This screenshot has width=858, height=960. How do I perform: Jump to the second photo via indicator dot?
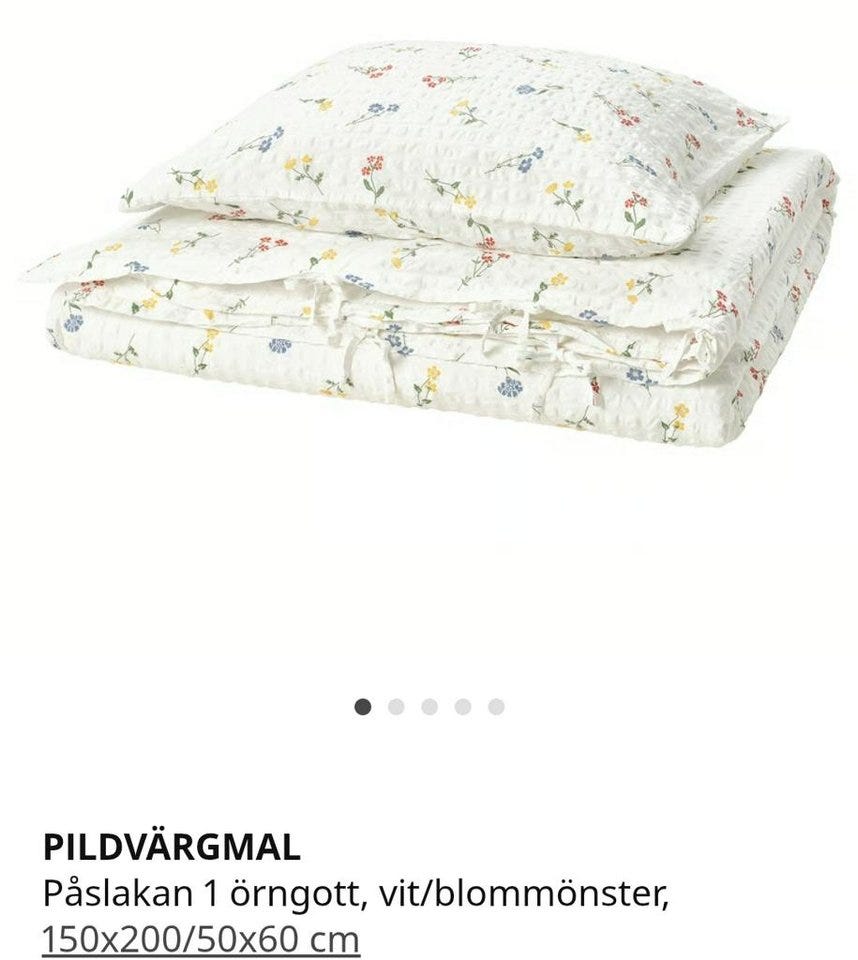pyautogui.click(x=396, y=707)
